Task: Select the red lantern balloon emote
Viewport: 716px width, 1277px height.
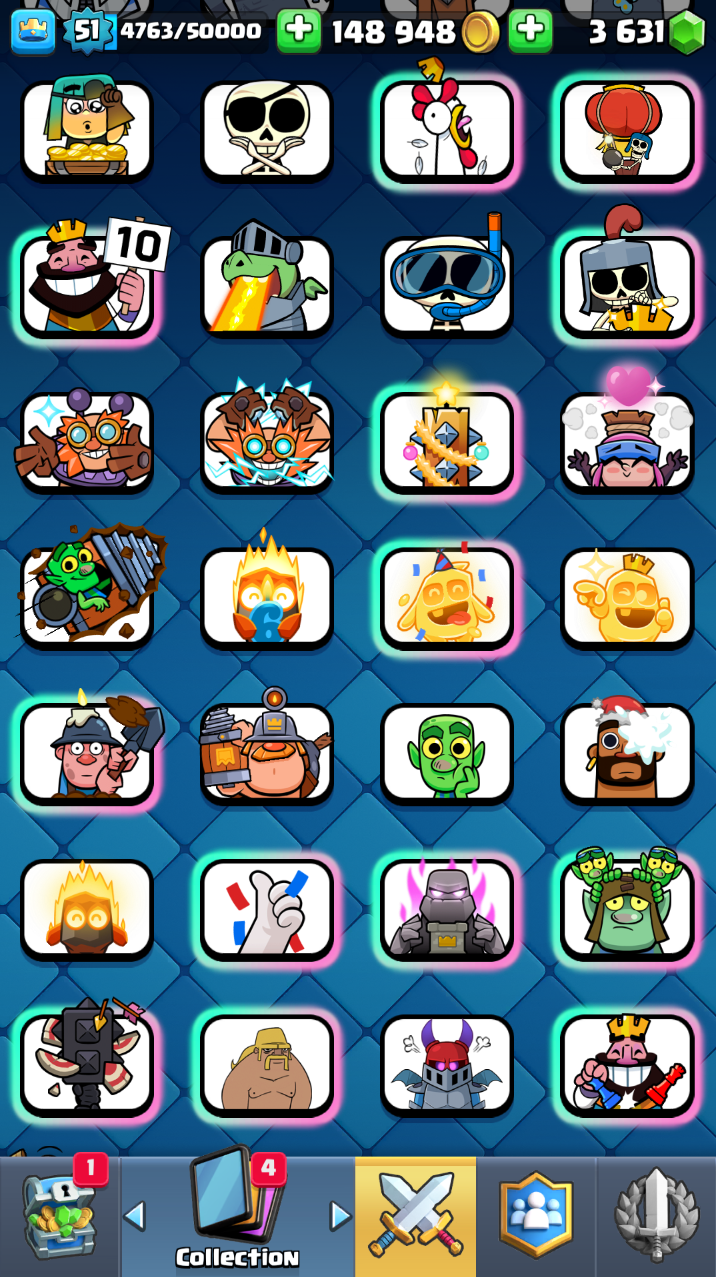Action: [627, 130]
